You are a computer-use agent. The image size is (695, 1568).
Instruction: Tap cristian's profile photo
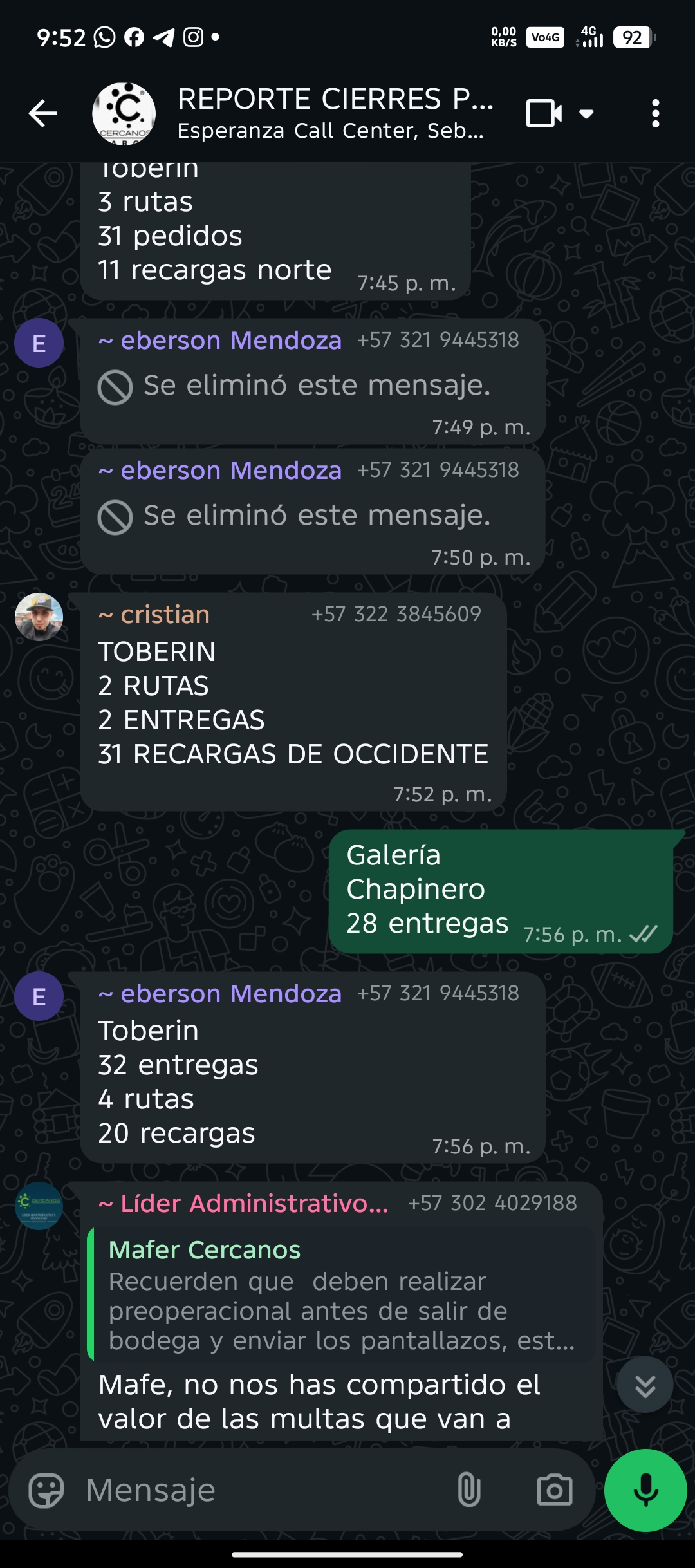[x=39, y=617]
